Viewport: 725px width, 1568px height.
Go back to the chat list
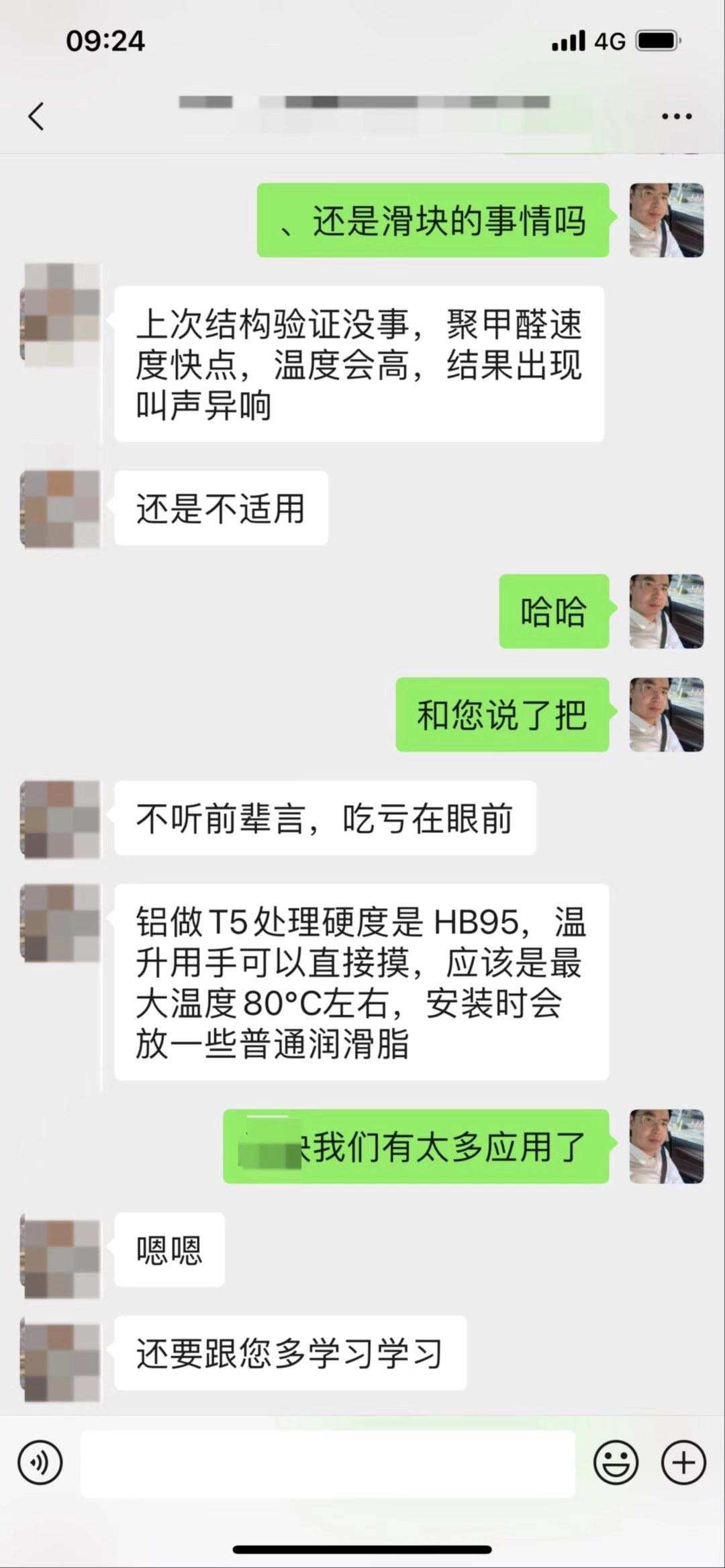[x=37, y=116]
